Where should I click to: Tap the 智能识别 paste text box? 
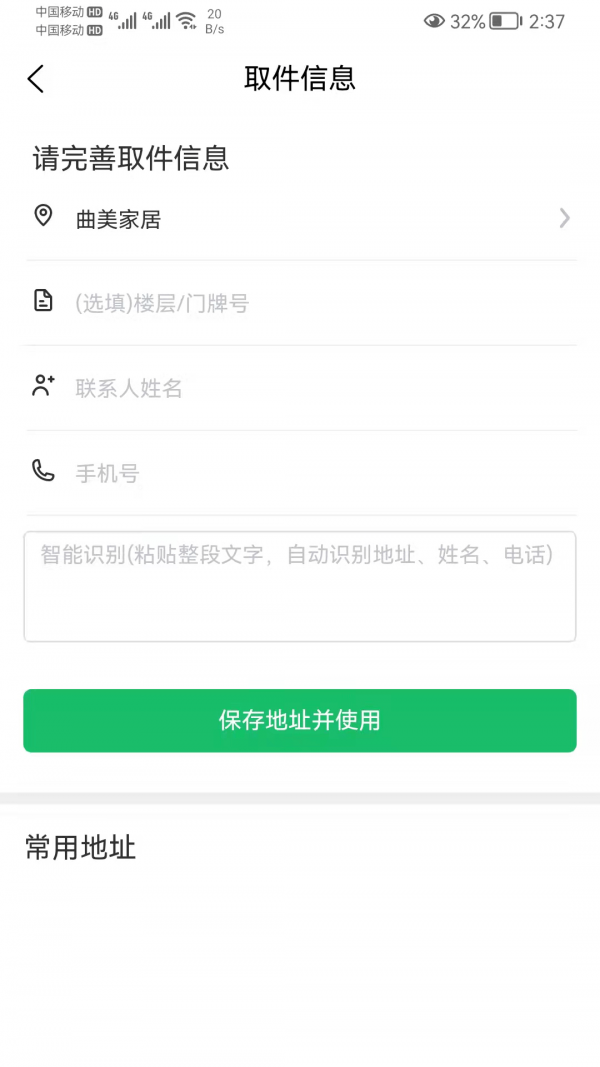coord(300,587)
